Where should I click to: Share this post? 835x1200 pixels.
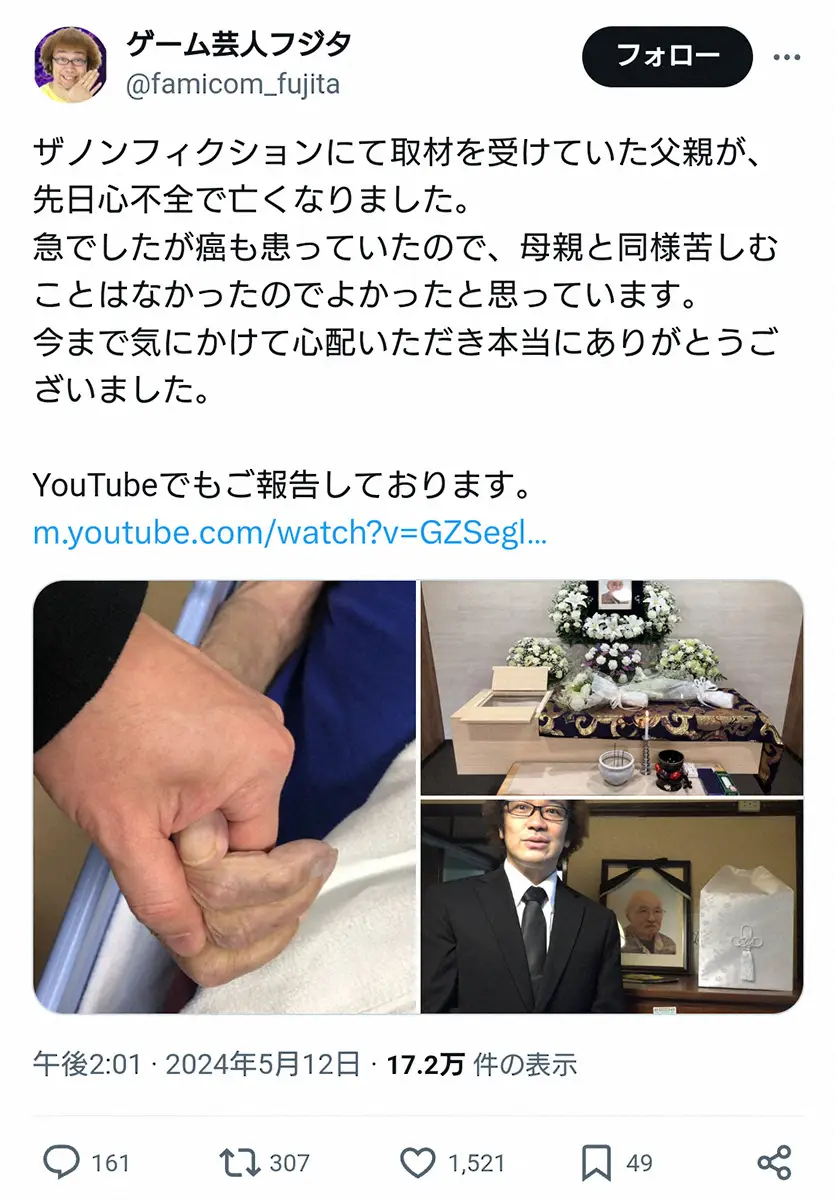[774, 1162]
